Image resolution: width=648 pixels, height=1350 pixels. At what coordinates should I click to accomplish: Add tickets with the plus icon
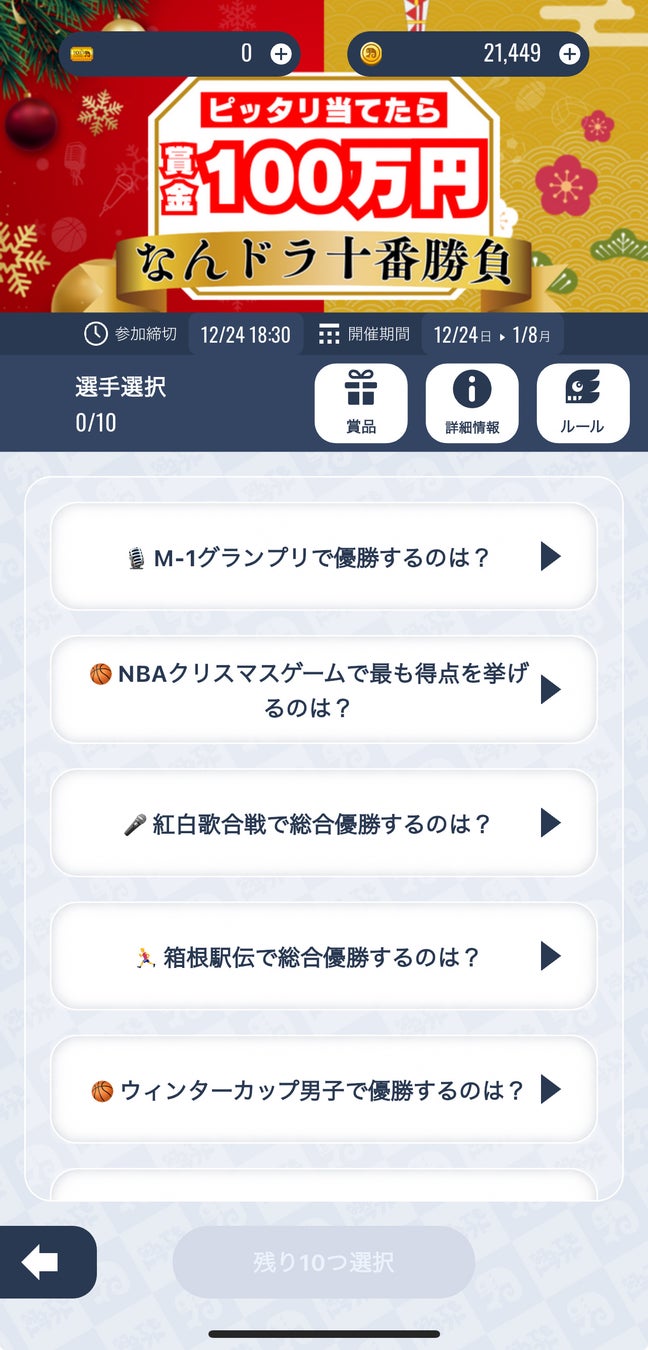[281, 54]
